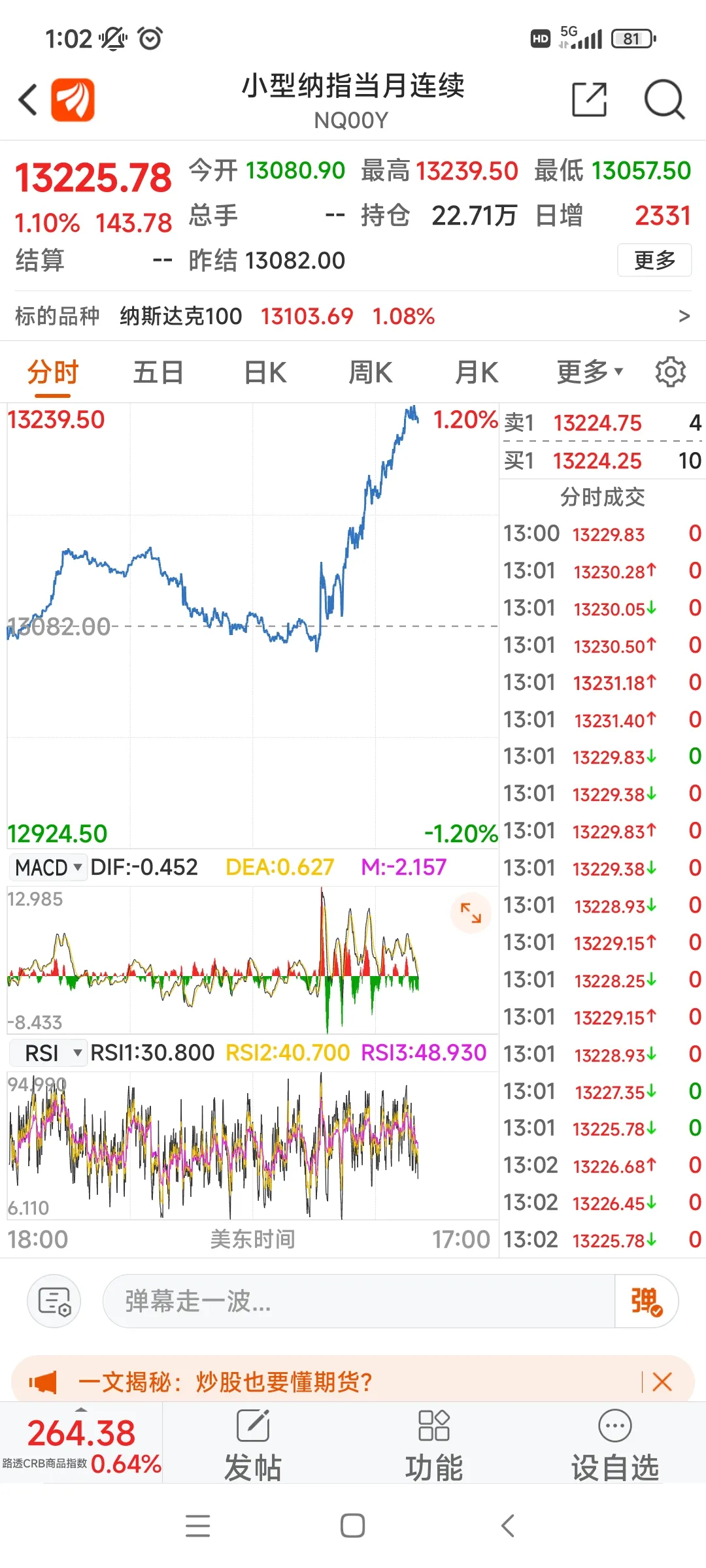This screenshot has width=706, height=1568.
Task: Tap the 弹幕走一波 comment input field
Action: coord(359,1301)
